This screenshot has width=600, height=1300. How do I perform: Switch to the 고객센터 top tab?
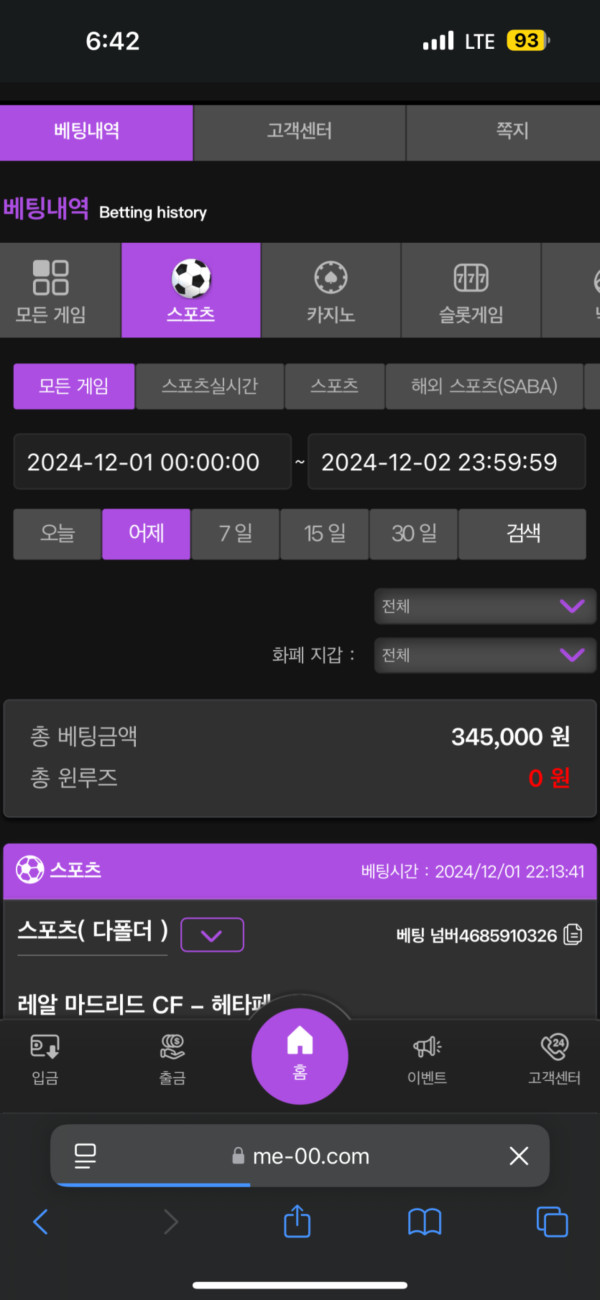click(299, 132)
